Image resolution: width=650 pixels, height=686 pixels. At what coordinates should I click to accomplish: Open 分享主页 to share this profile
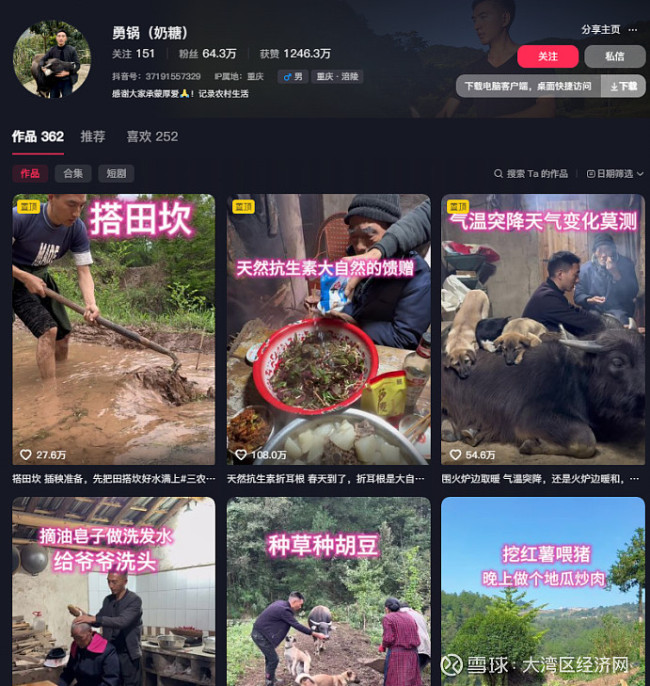[x=600, y=30]
